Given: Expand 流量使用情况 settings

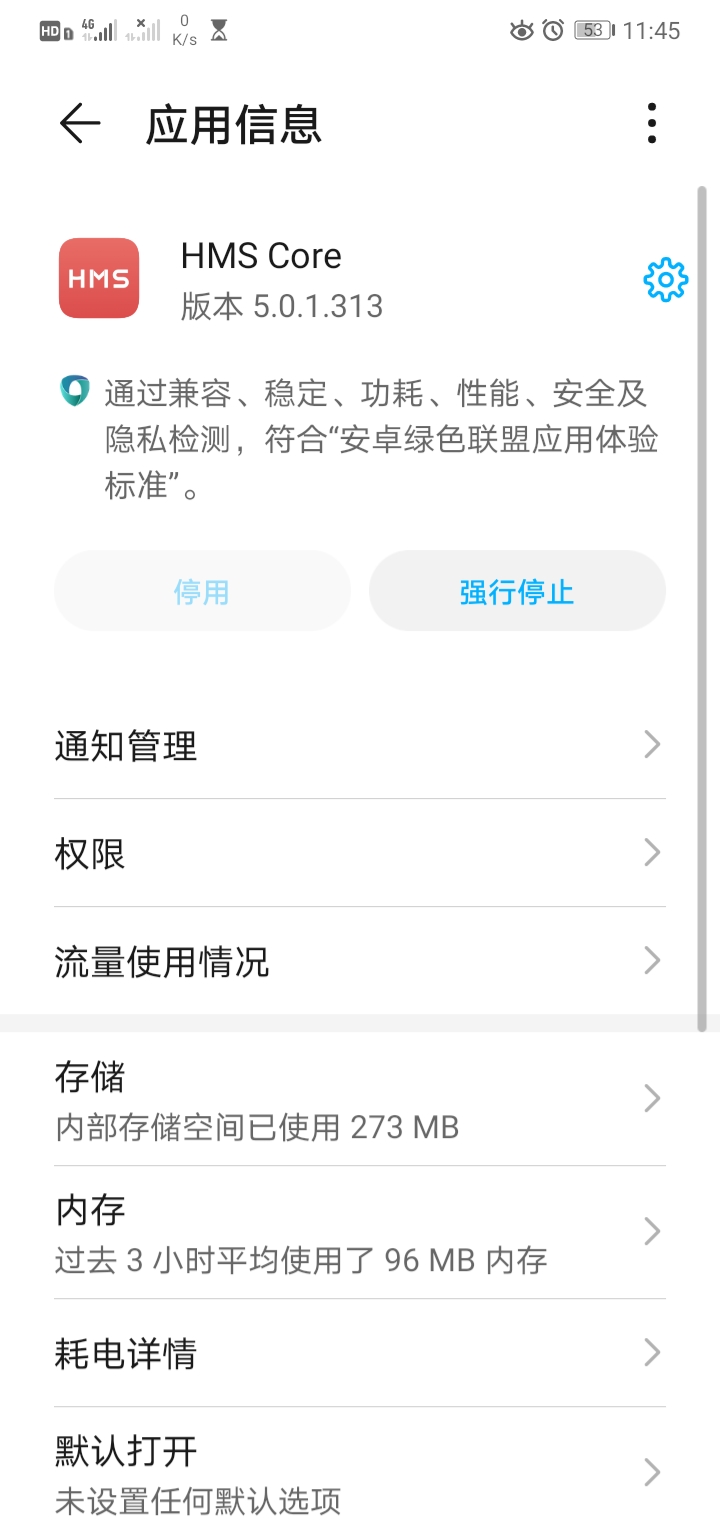Looking at the screenshot, I should point(654,960).
